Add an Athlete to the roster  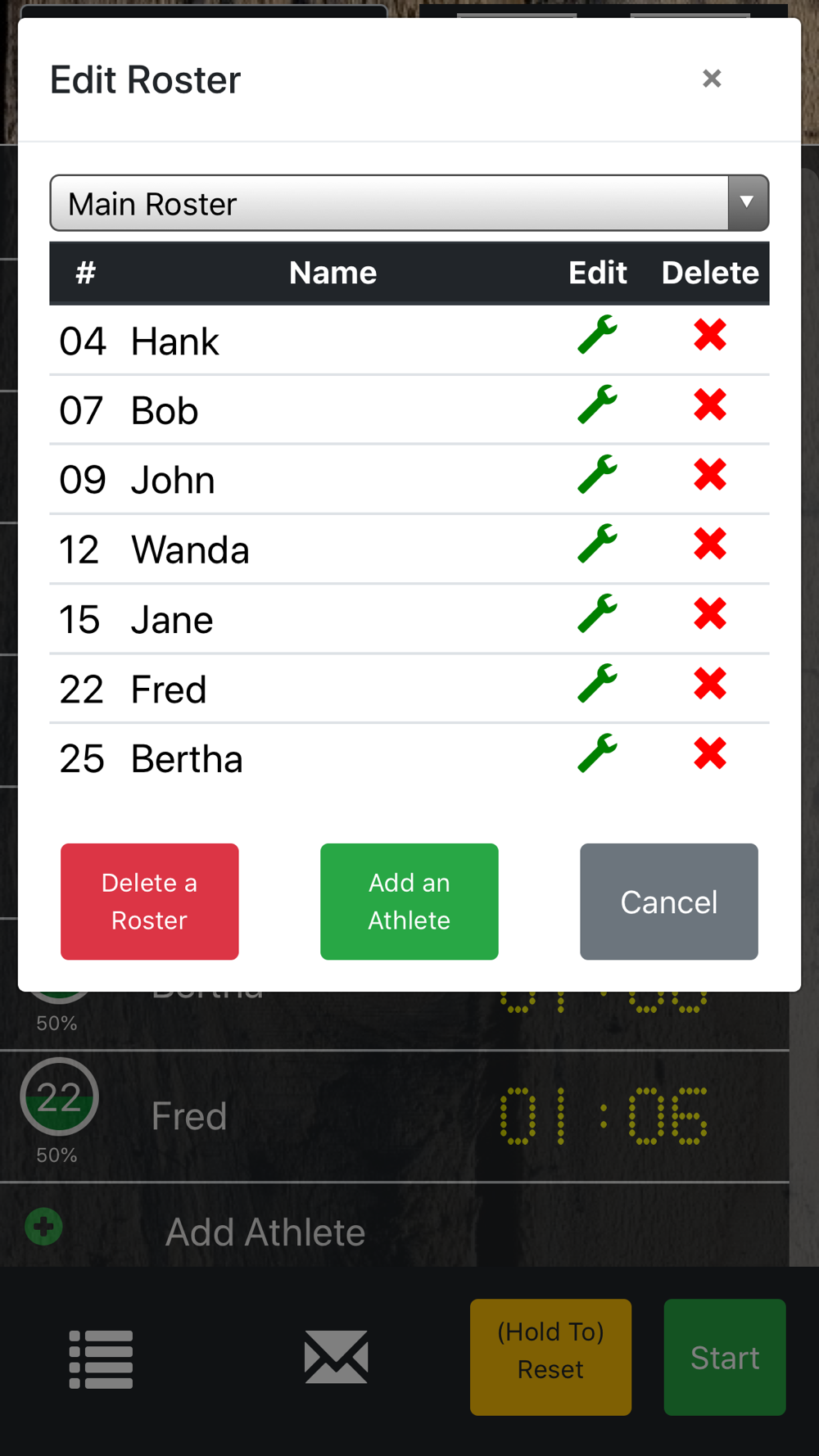coord(409,902)
